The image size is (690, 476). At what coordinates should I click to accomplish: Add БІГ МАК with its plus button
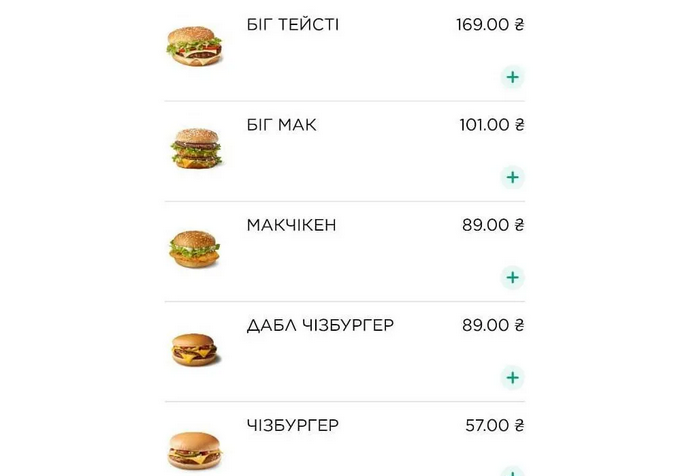click(x=513, y=177)
